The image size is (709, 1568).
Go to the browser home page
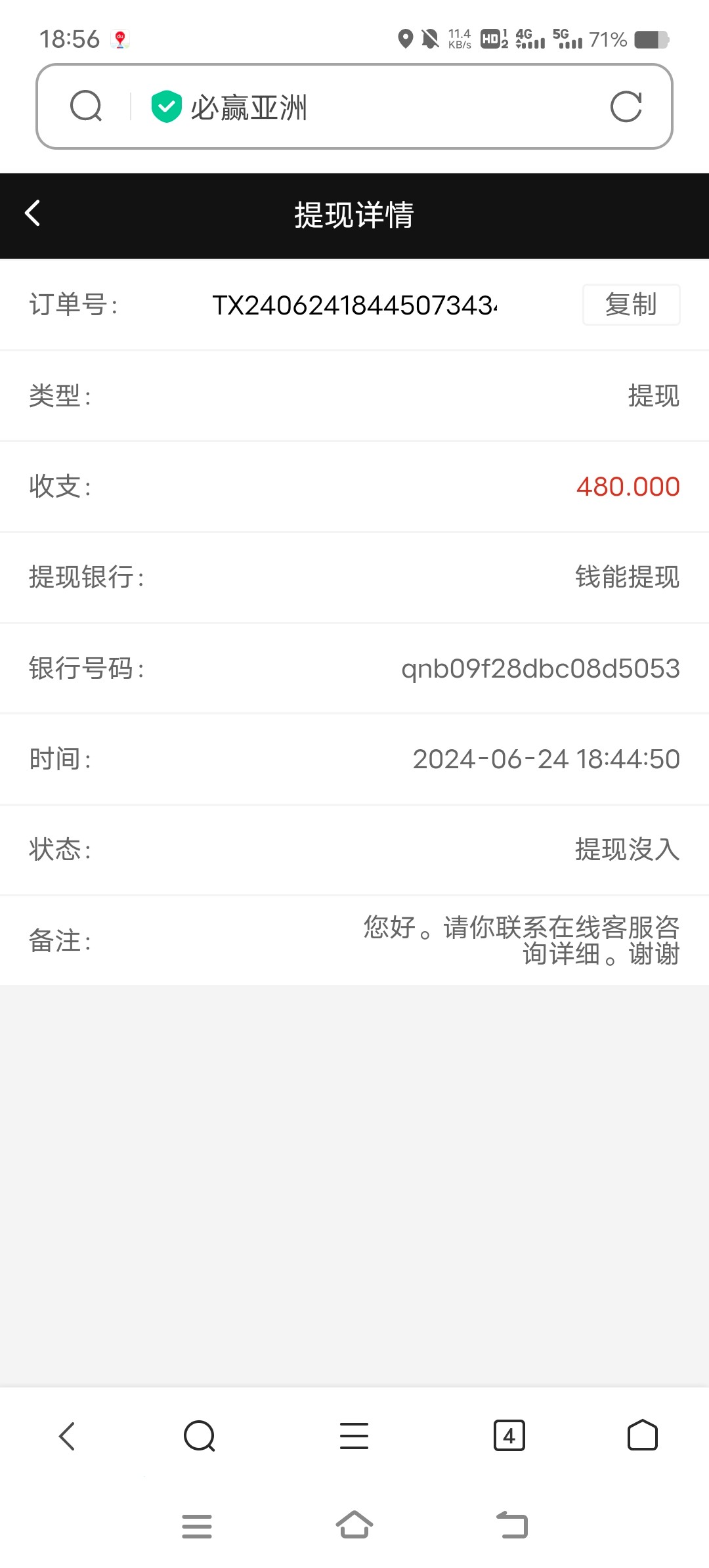642,1435
